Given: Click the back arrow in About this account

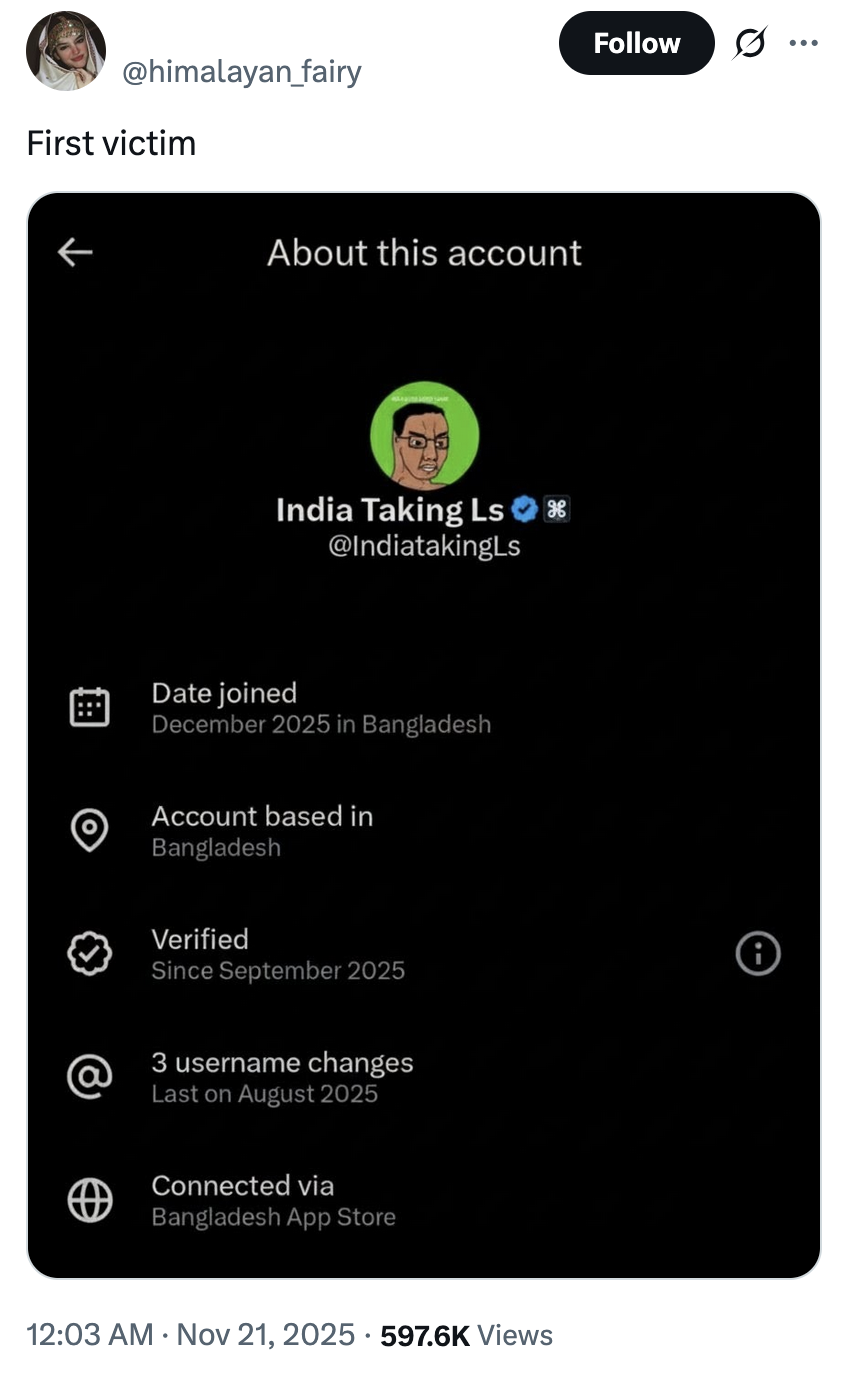Looking at the screenshot, I should [73, 253].
